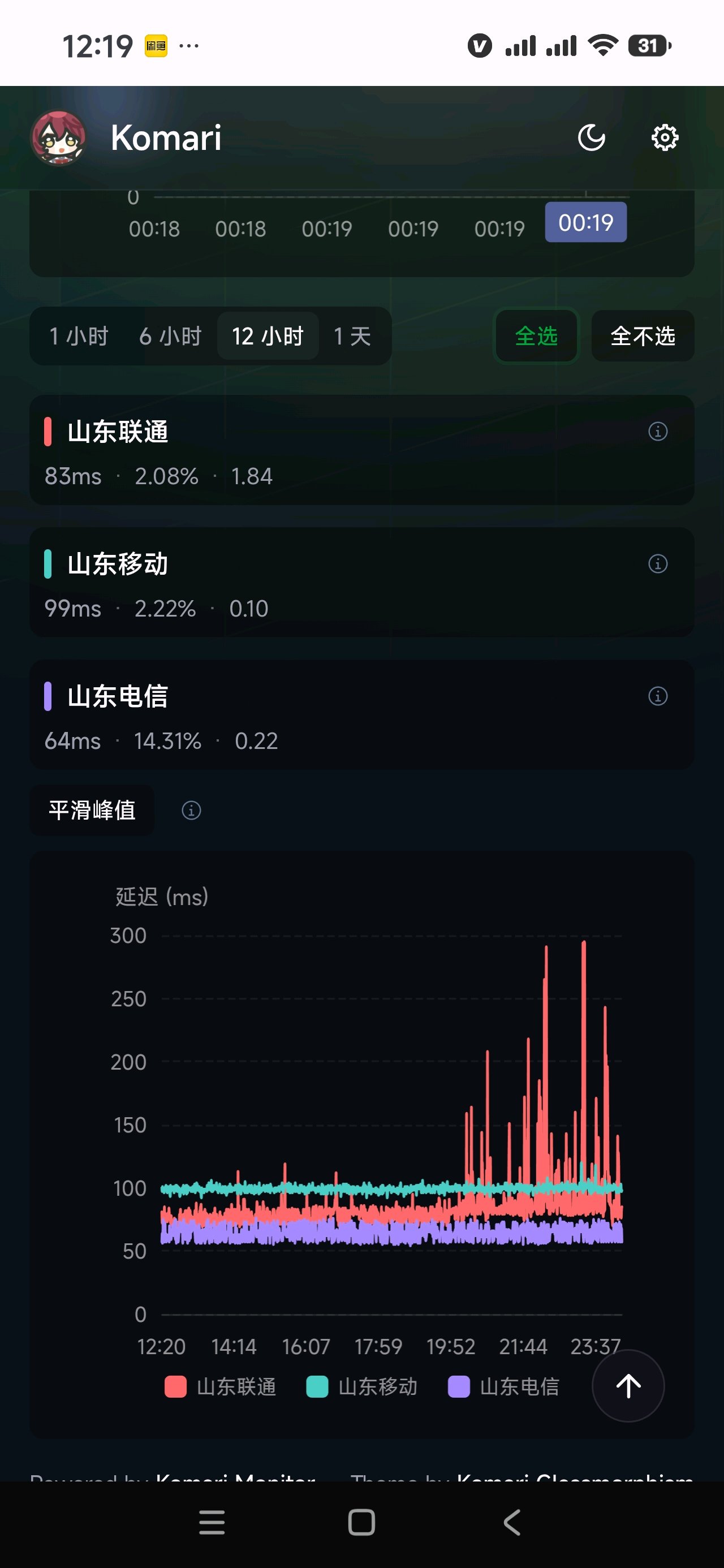This screenshot has height=1568, width=724.
Task: Go back using the system back button
Action: pyautogui.click(x=511, y=1522)
